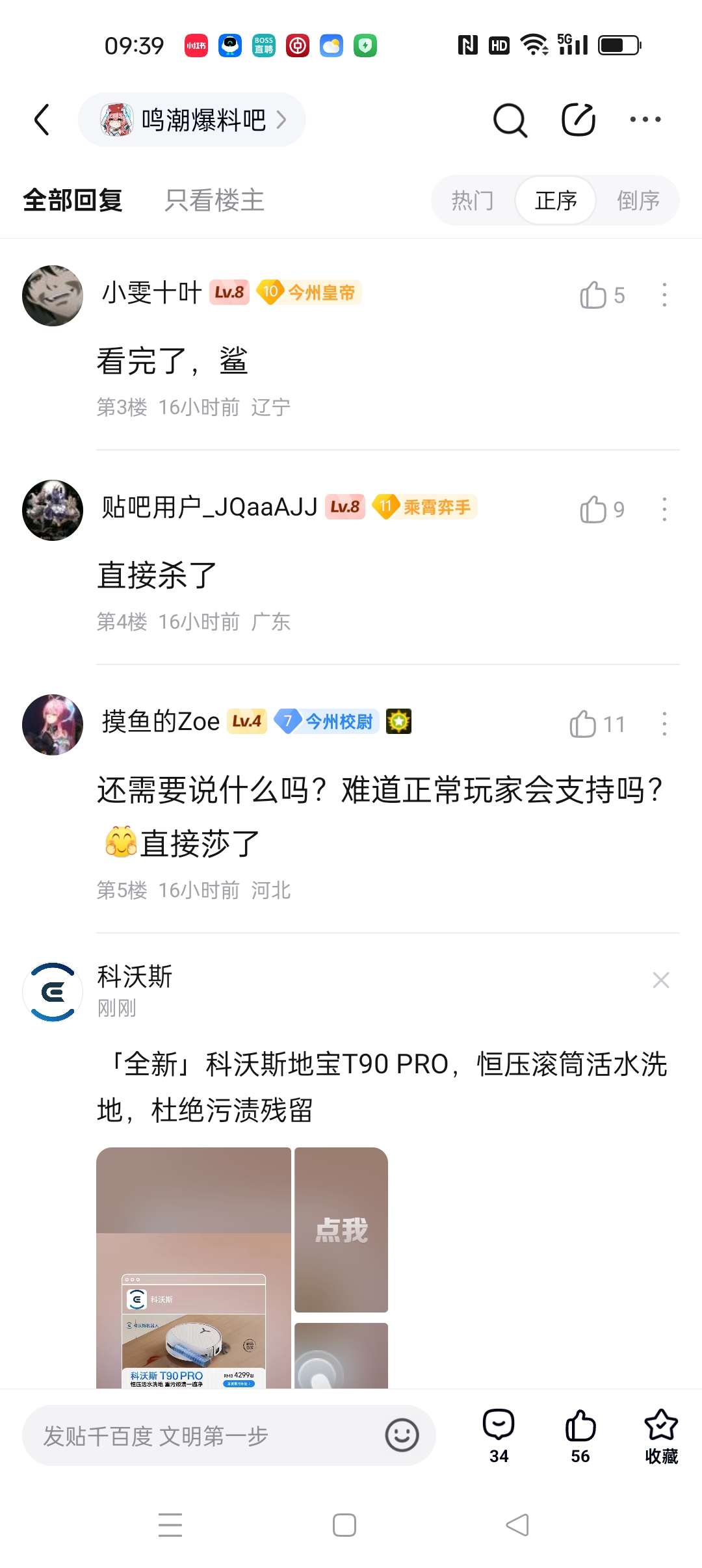Go back using the top-left arrow
This screenshot has height=1568, width=702.
42,120
